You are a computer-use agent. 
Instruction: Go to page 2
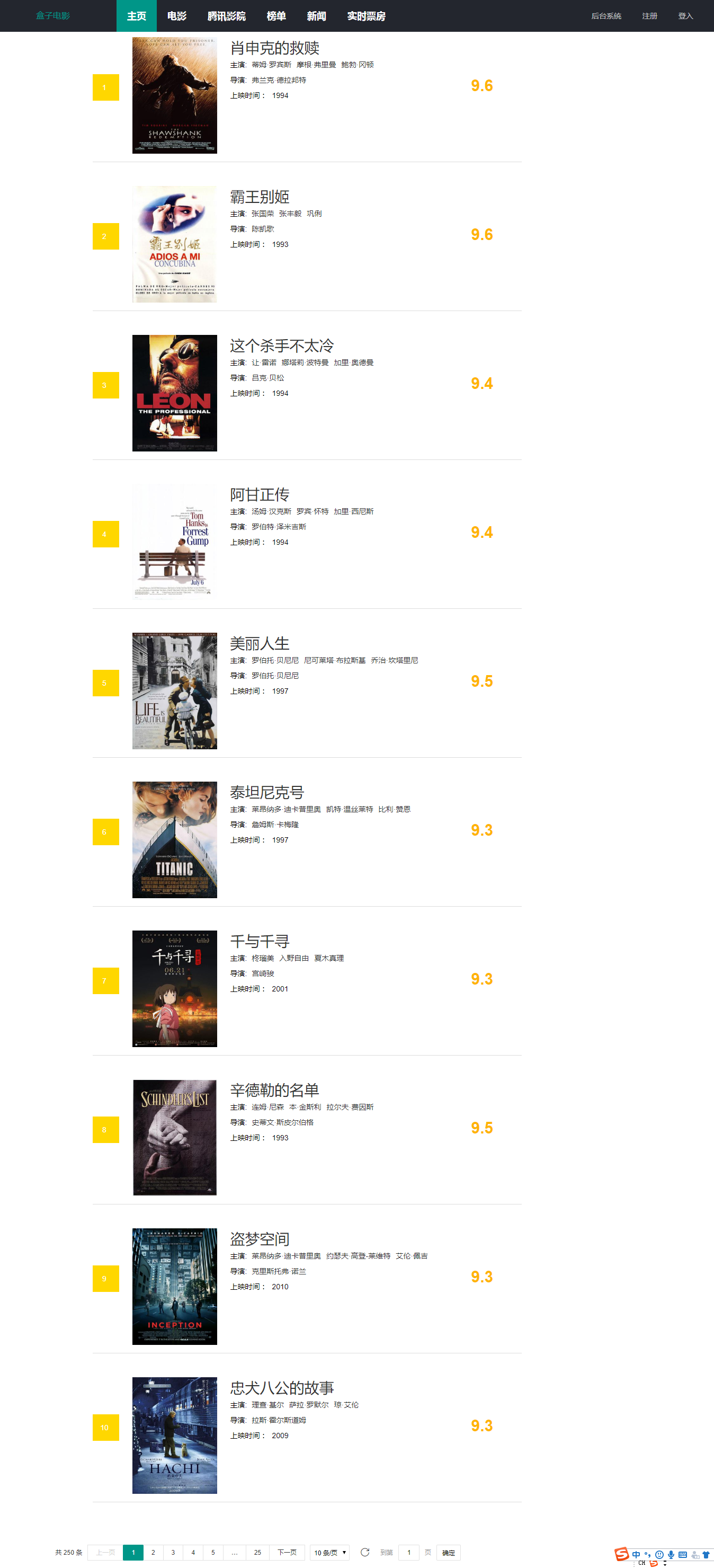pos(153,1552)
